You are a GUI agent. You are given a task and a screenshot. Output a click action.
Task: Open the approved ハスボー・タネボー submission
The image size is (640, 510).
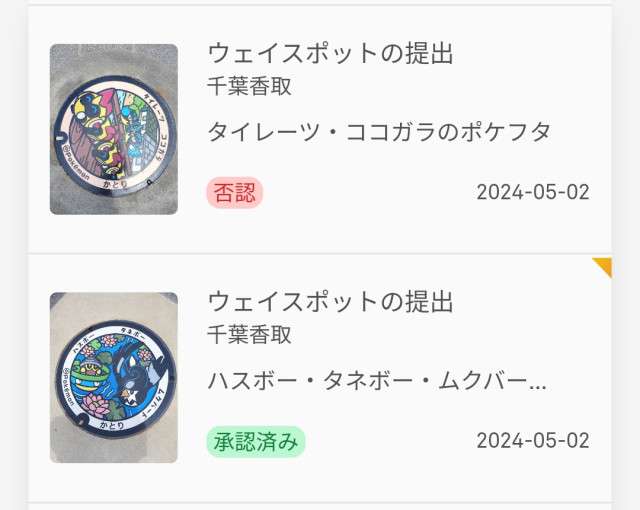click(x=378, y=381)
